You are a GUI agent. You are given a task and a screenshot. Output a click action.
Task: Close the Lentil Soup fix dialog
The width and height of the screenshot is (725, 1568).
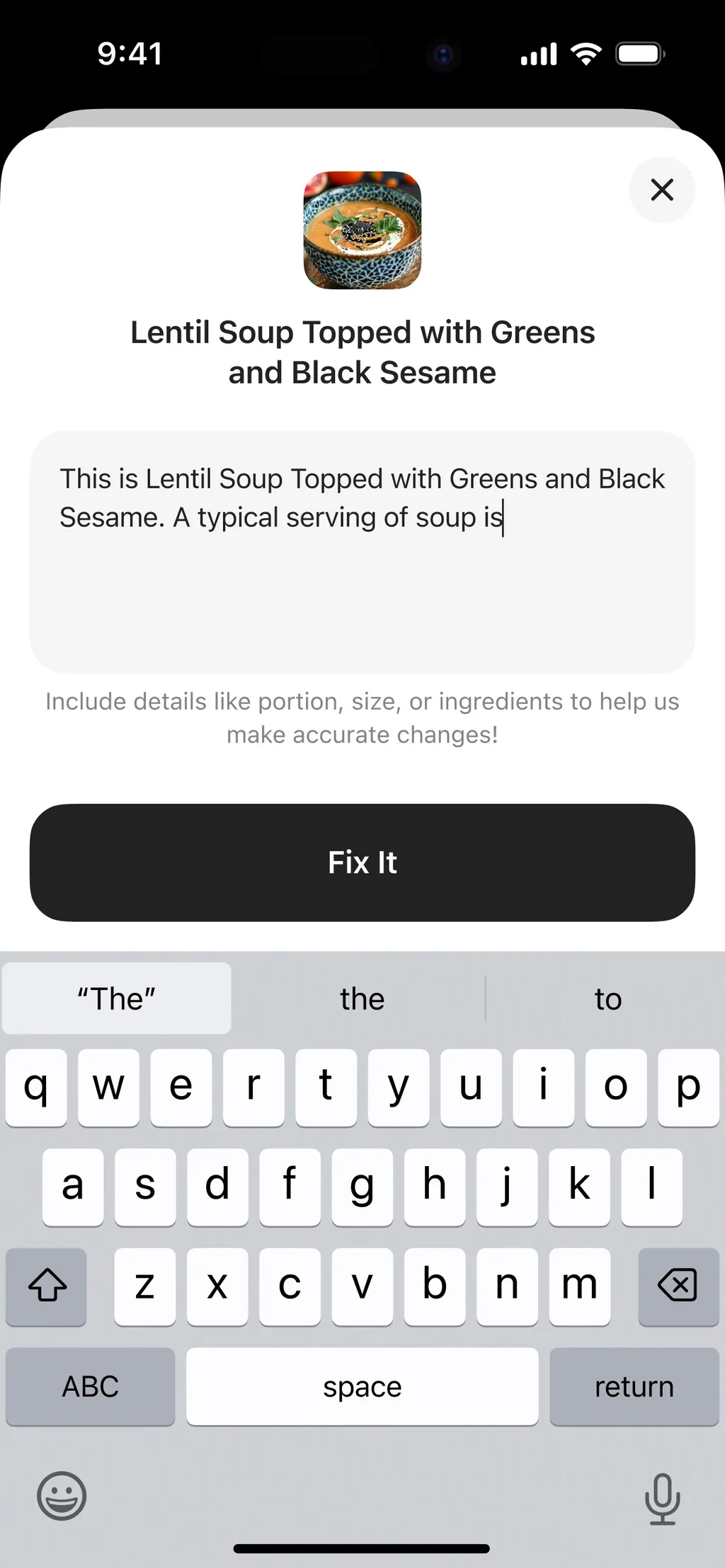click(661, 190)
